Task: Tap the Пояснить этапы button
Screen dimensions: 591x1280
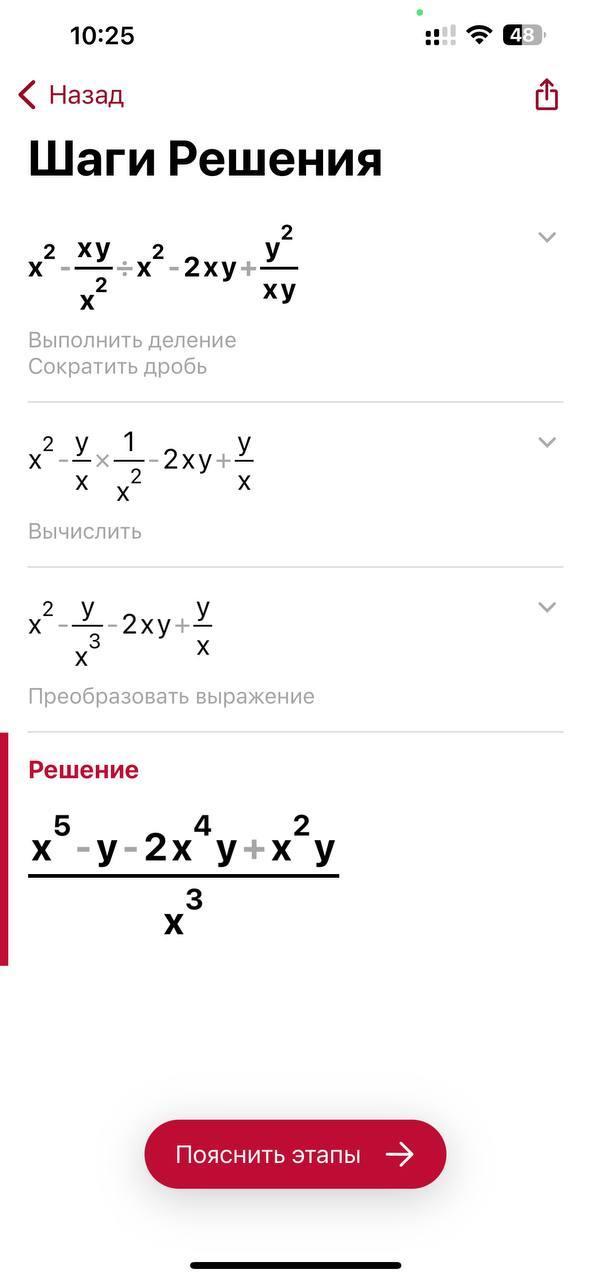Action: pos(295,1154)
